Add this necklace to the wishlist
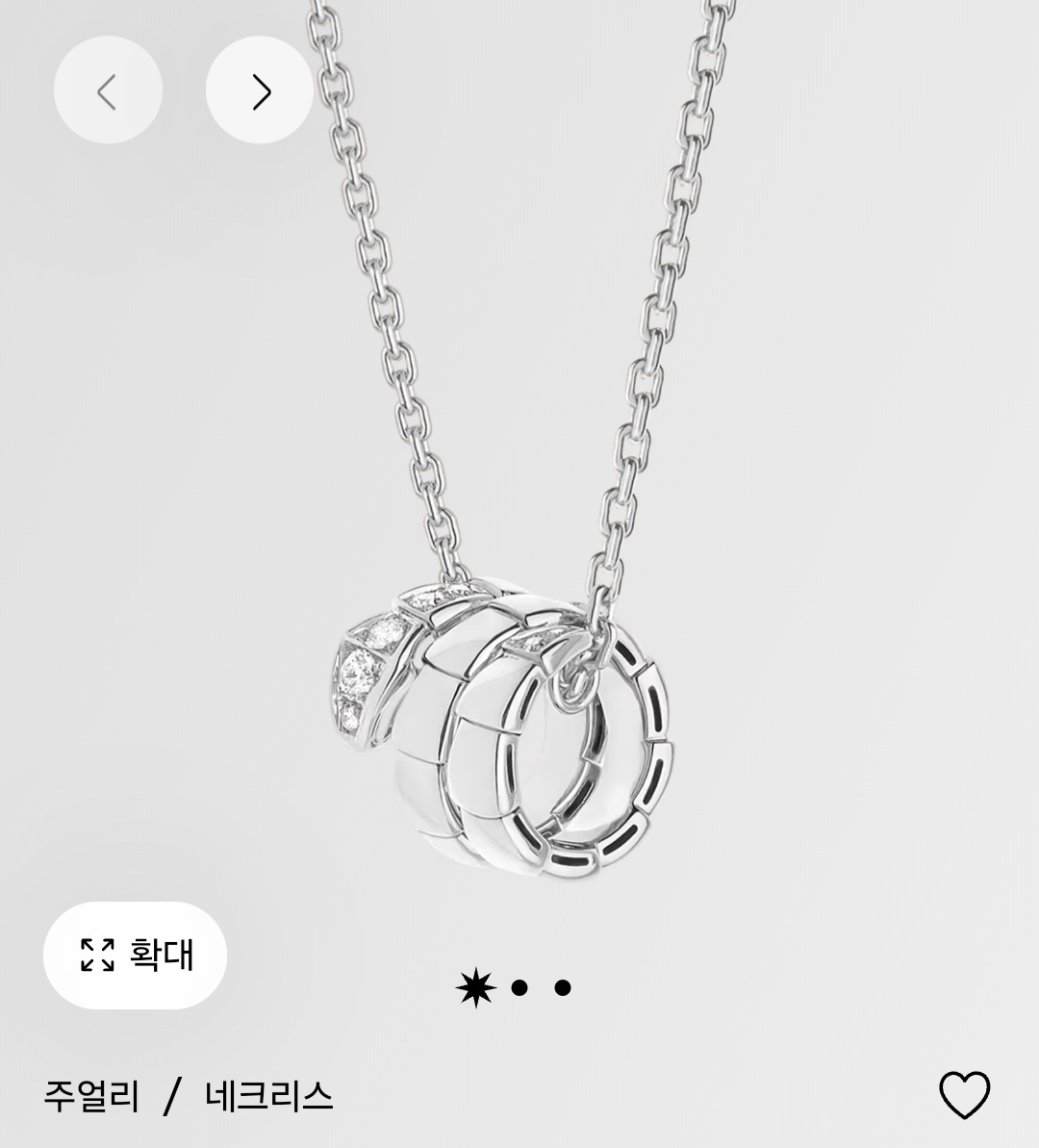This screenshot has height=1148, width=1039. point(963,1095)
